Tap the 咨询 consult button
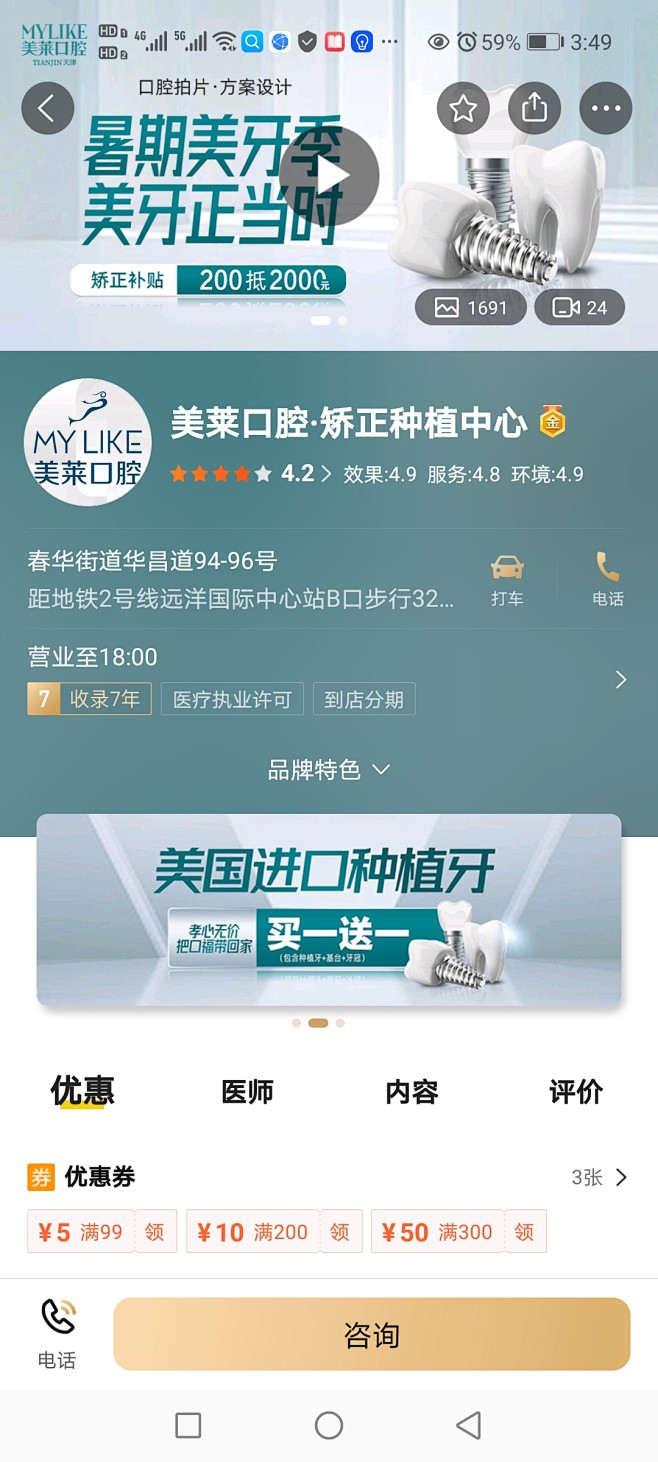The image size is (658, 1462). click(x=372, y=1334)
